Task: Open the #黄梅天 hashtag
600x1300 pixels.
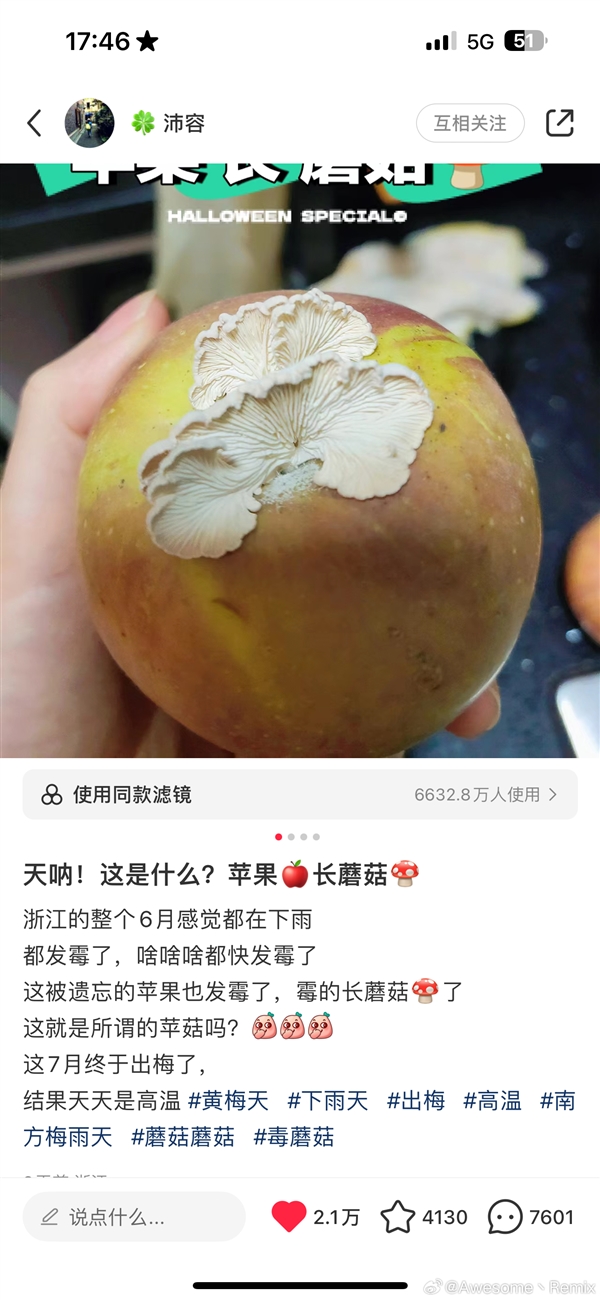Action: point(228,1101)
